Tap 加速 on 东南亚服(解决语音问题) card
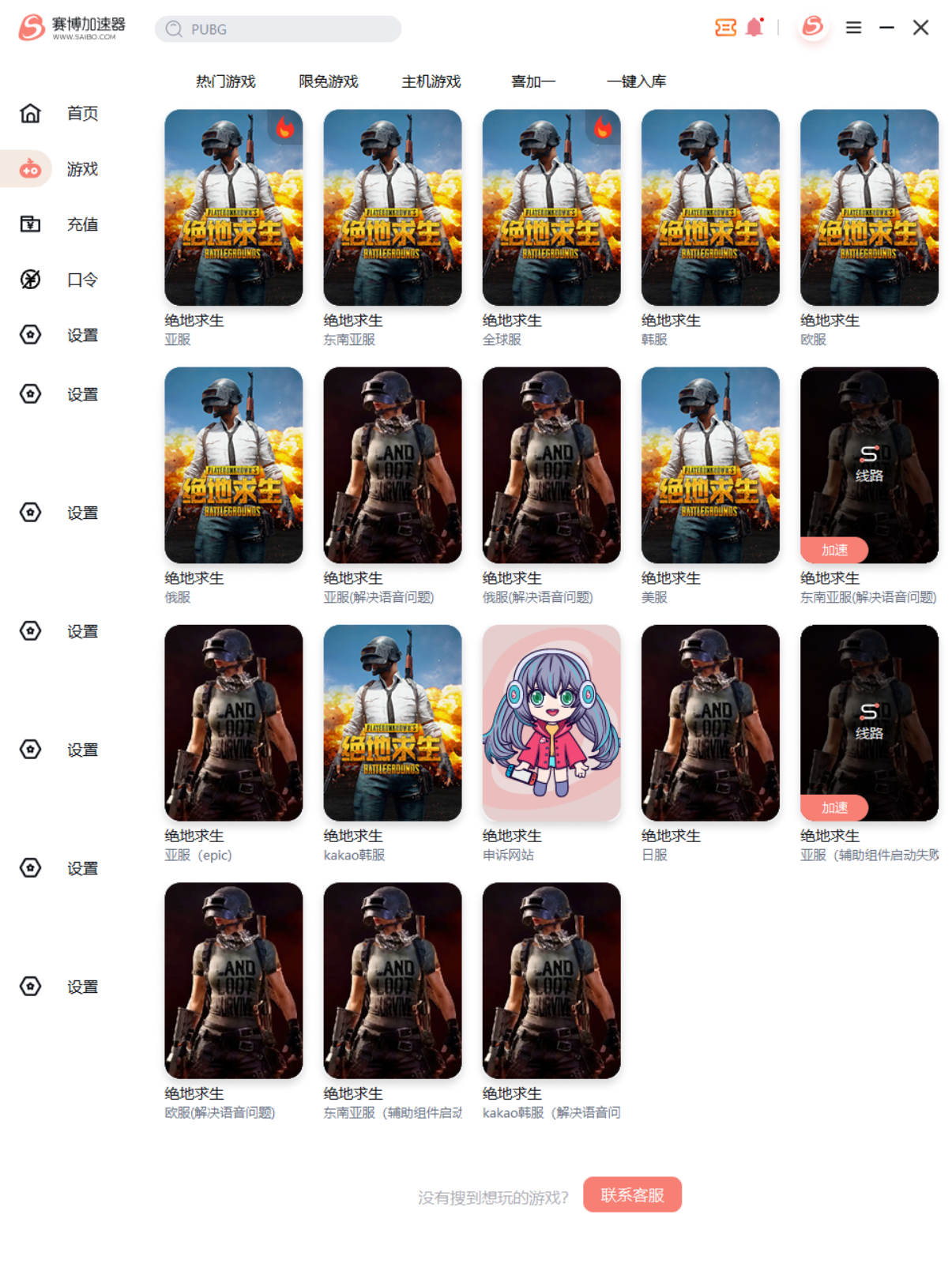This screenshot has height=1275, width=952. pos(834,550)
